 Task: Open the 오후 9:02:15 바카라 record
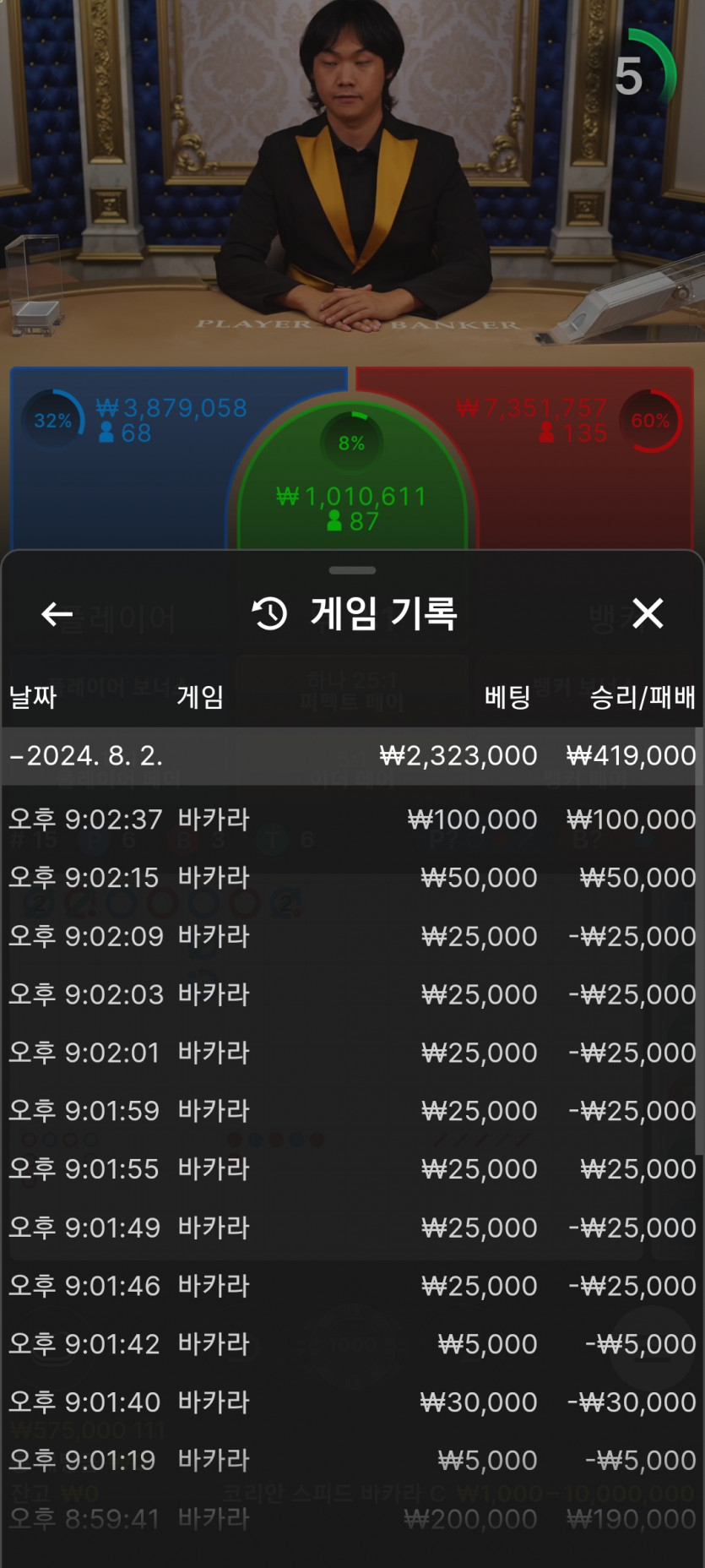pyautogui.click(x=352, y=878)
